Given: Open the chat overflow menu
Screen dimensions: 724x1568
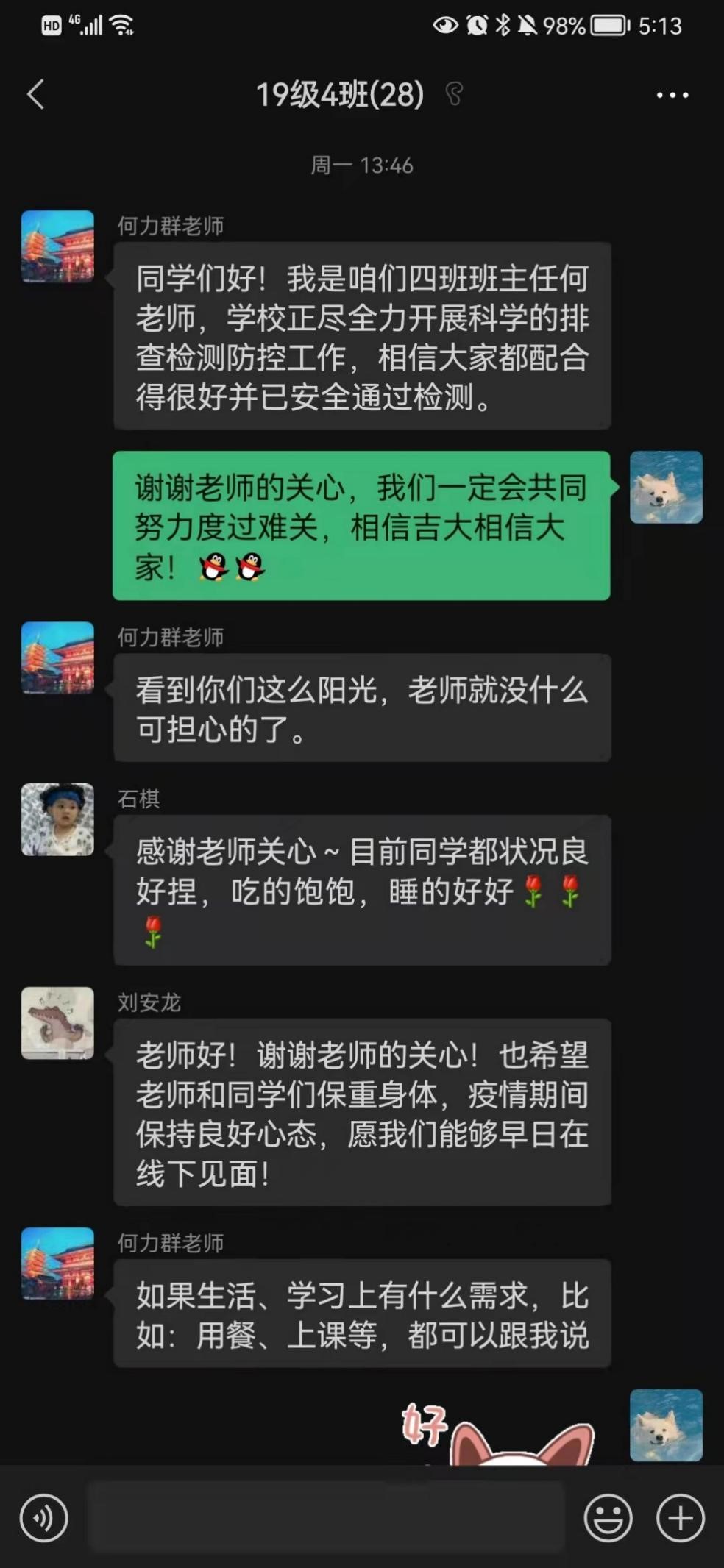Looking at the screenshot, I should [x=672, y=95].
